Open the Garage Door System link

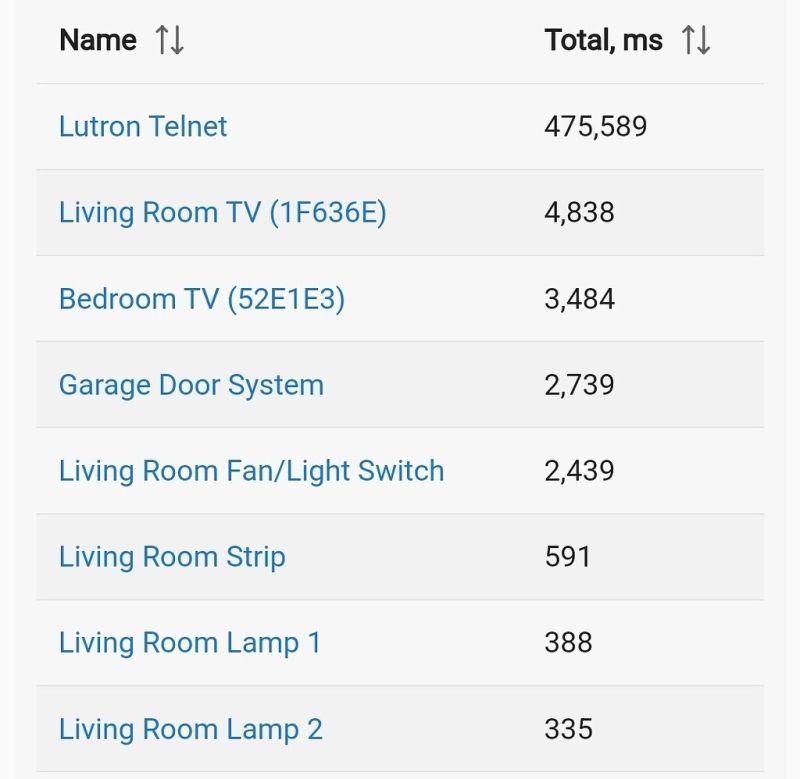click(x=191, y=385)
